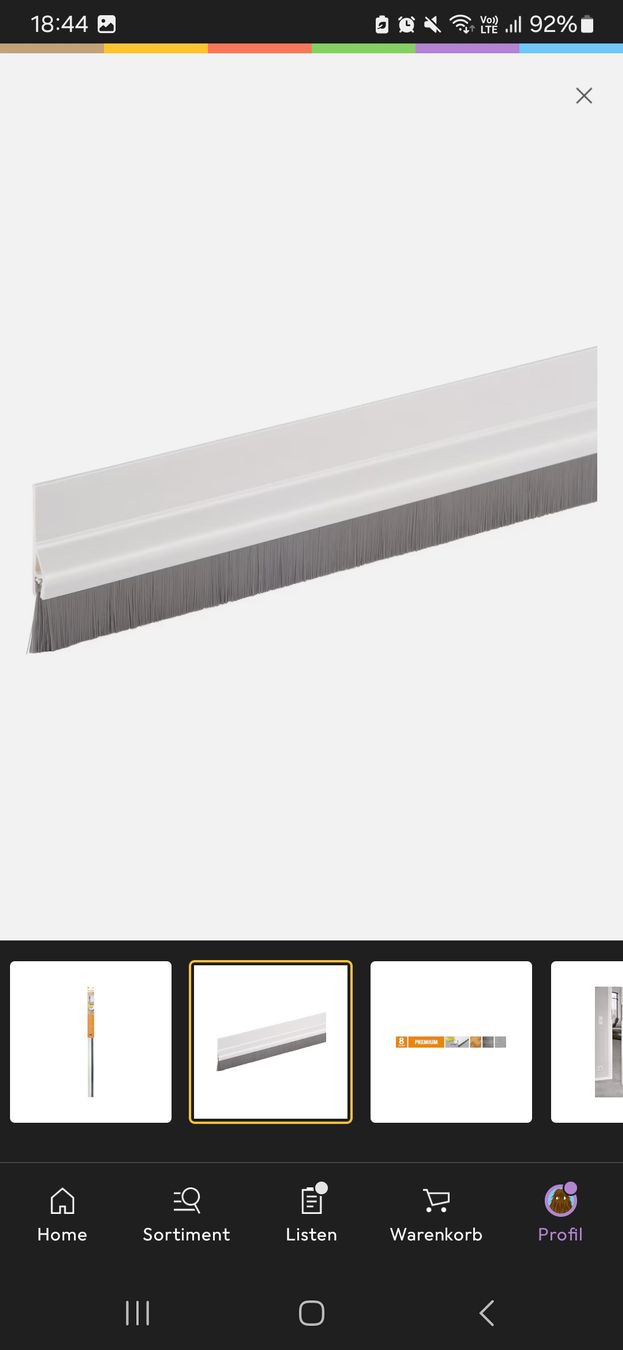Open the recent apps overview
This screenshot has width=623, height=1350.
pos(137,1313)
